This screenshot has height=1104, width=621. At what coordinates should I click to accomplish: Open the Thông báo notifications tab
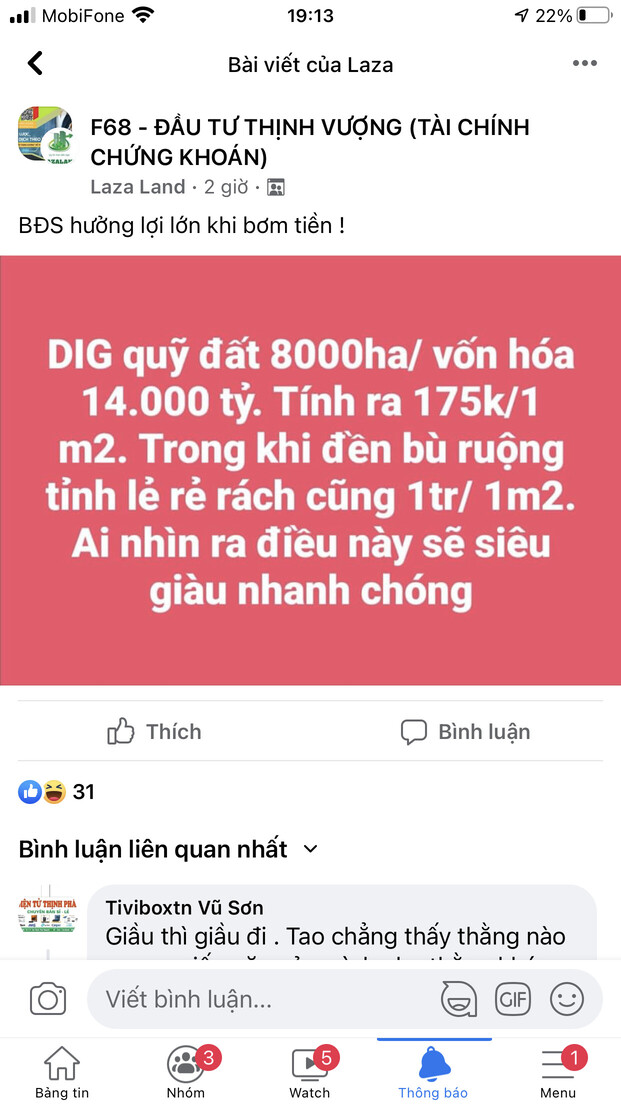click(x=433, y=1072)
